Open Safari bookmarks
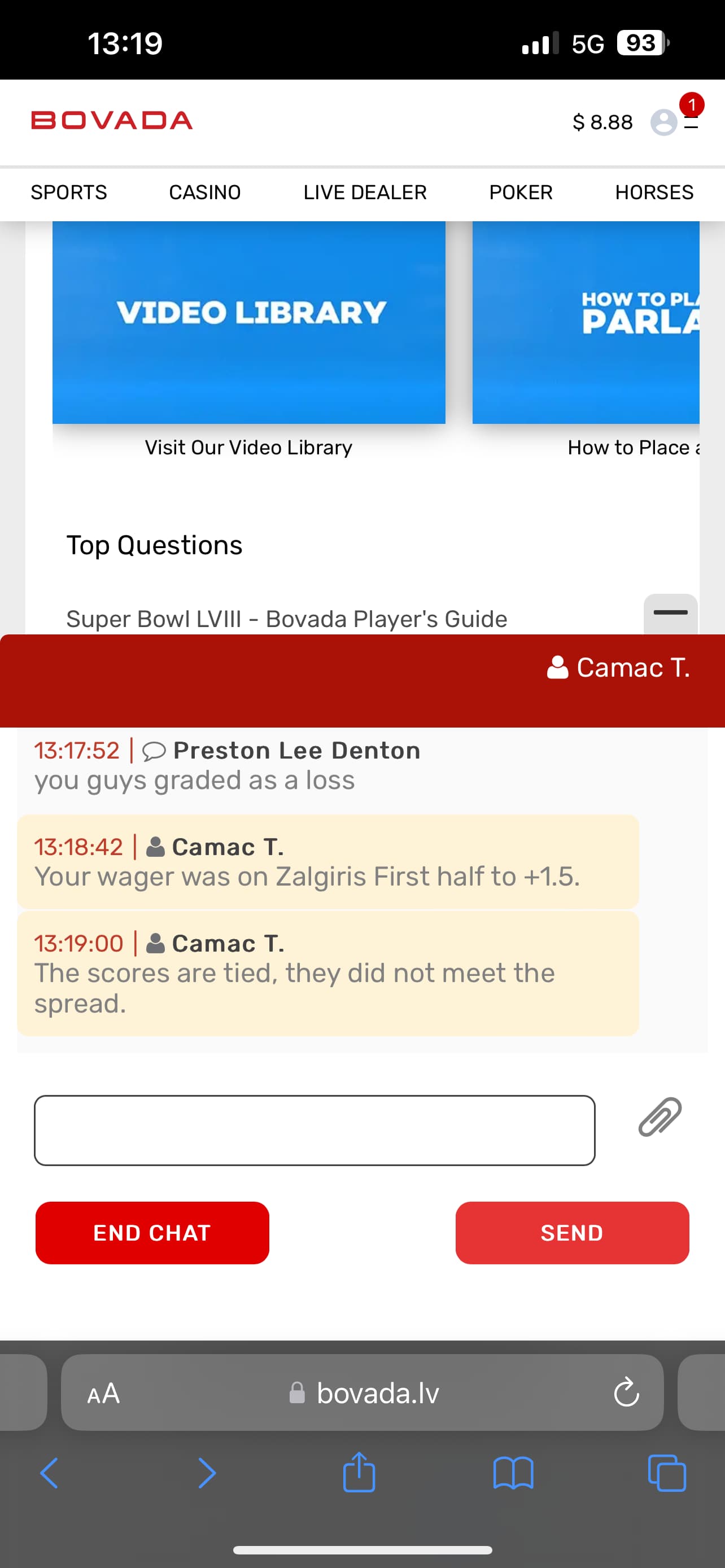 [513, 1473]
